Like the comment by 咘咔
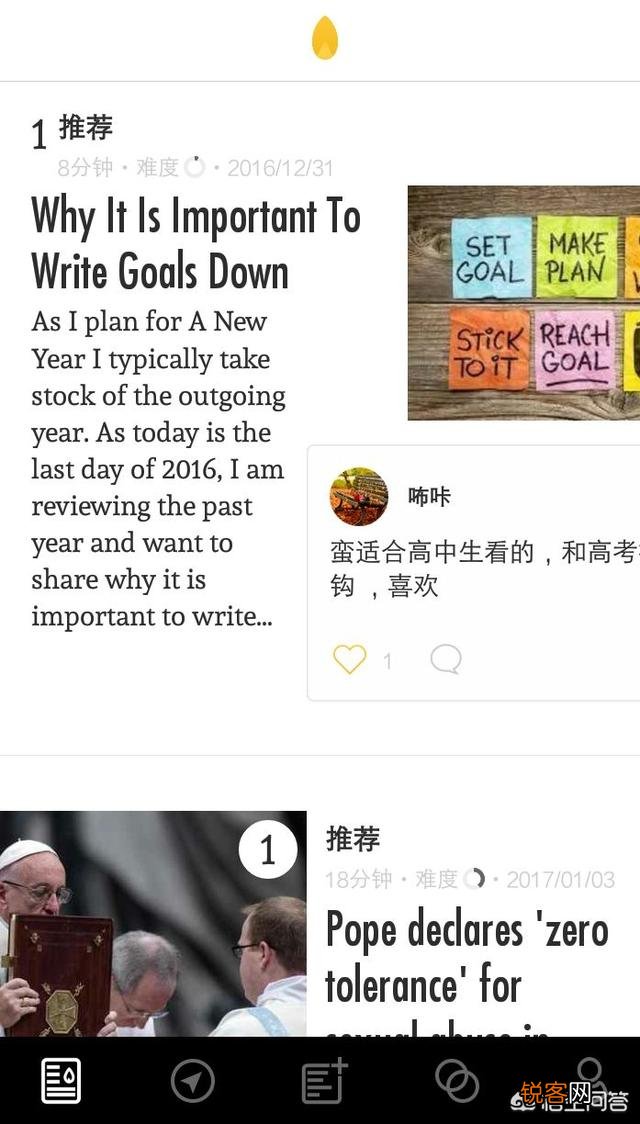This screenshot has height=1124, width=640. (x=350, y=659)
